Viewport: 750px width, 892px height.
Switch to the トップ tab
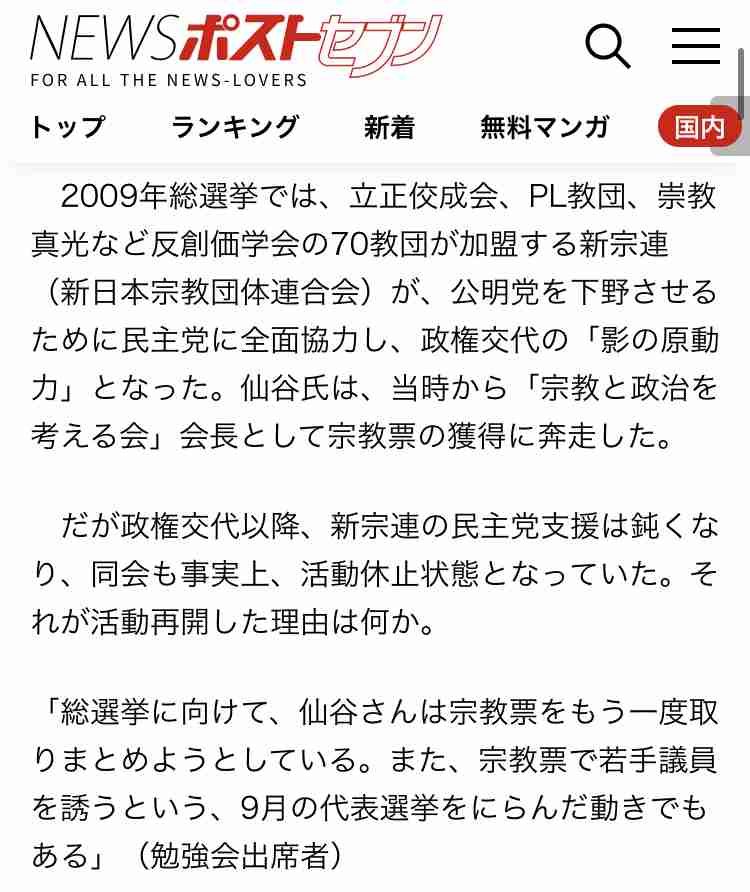point(67,127)
